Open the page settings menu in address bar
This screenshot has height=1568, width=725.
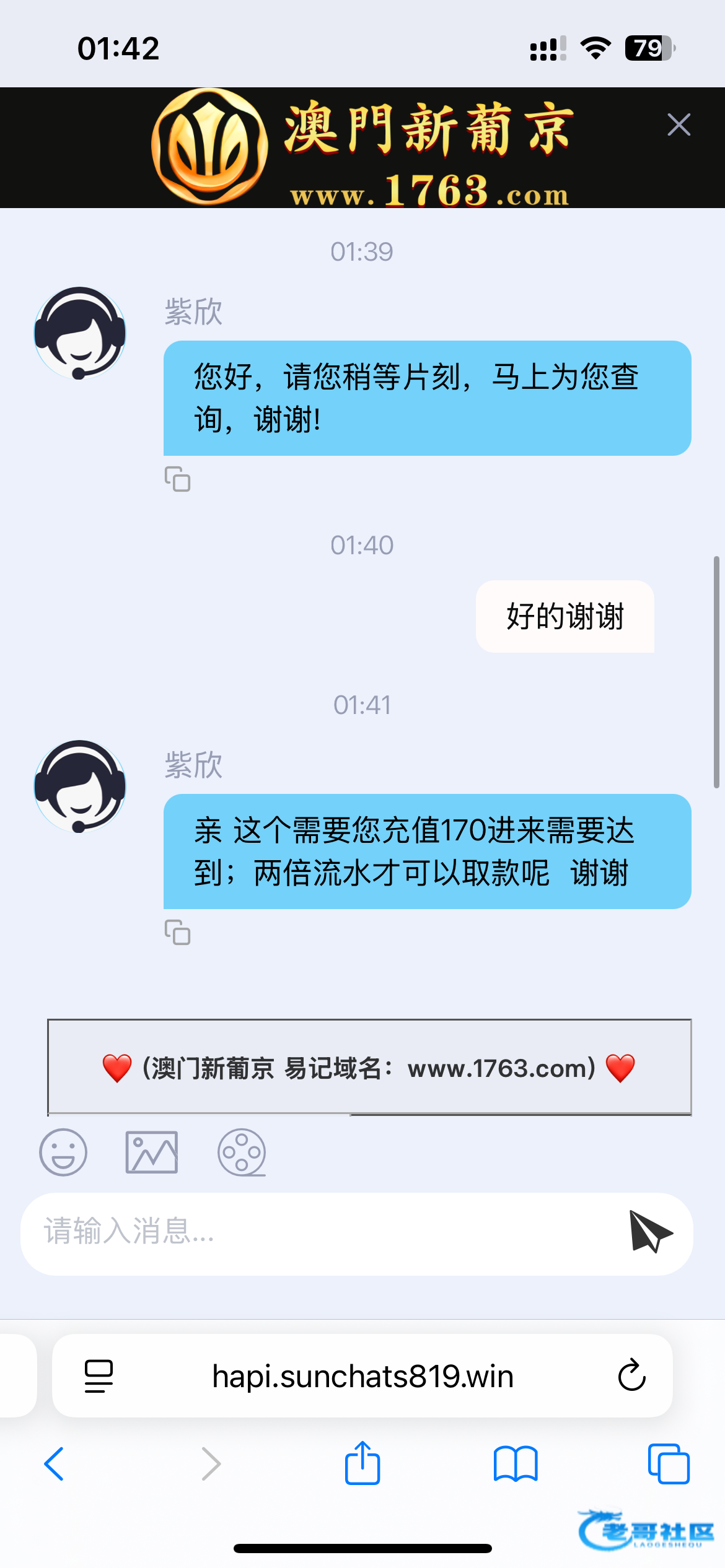(99, 1376)
